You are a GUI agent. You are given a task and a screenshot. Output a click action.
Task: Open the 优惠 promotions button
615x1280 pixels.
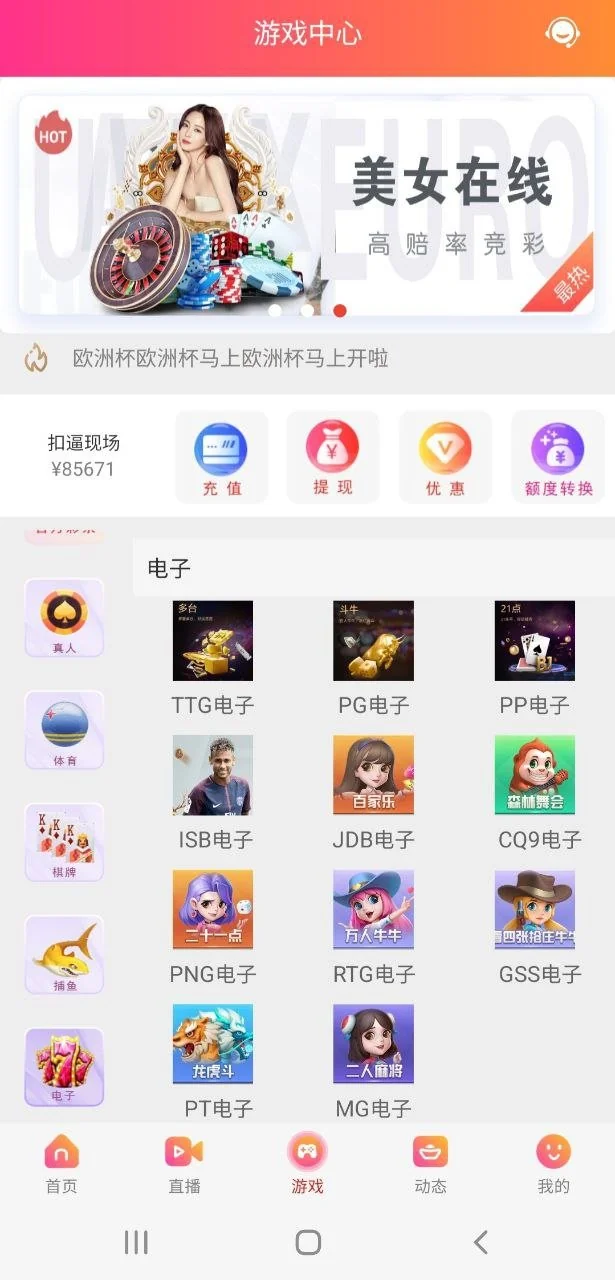pyautogui.click(x=445, y=456)
